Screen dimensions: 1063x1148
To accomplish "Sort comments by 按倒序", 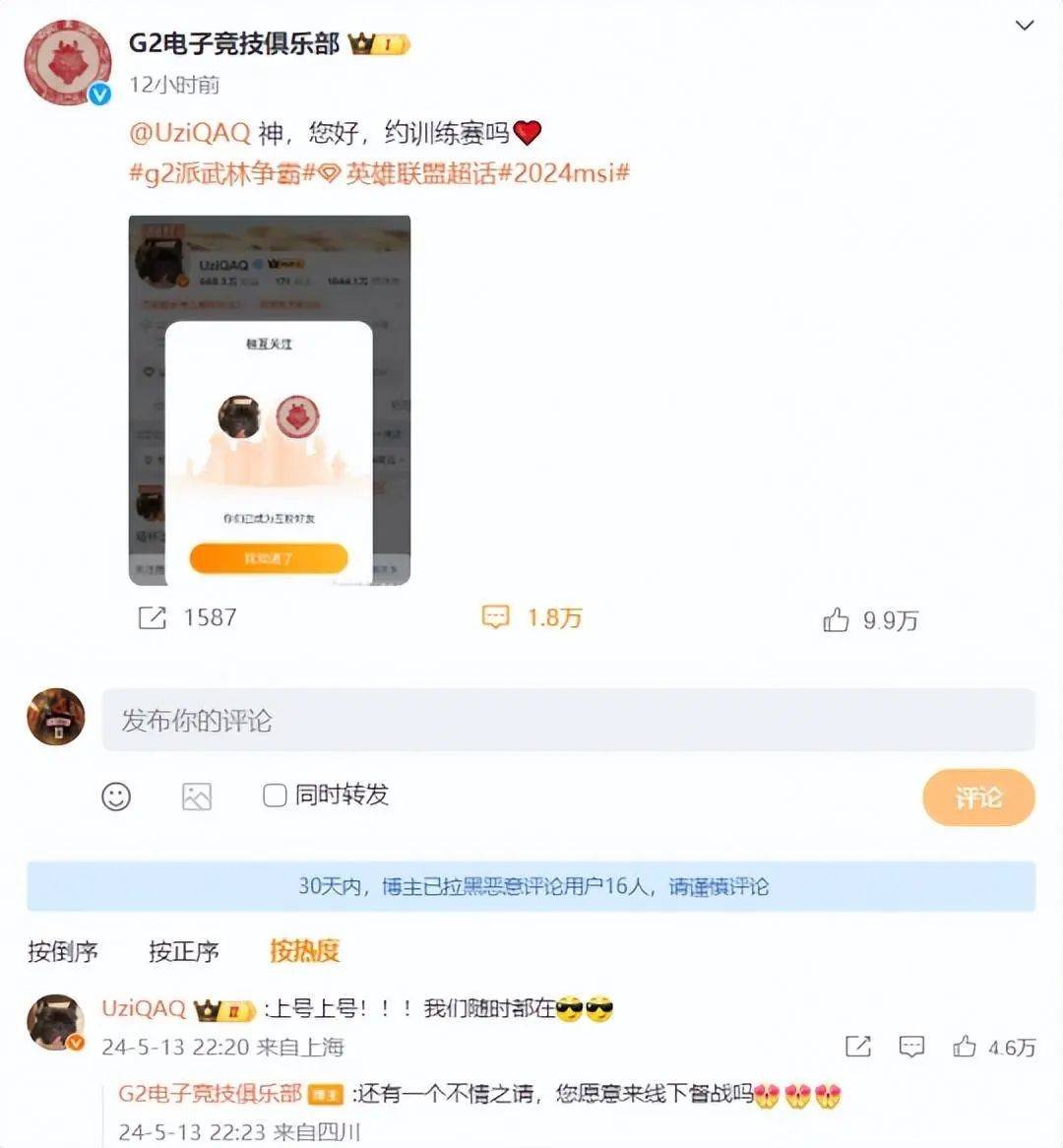I will pyautogui.click(x=63, y=951).
